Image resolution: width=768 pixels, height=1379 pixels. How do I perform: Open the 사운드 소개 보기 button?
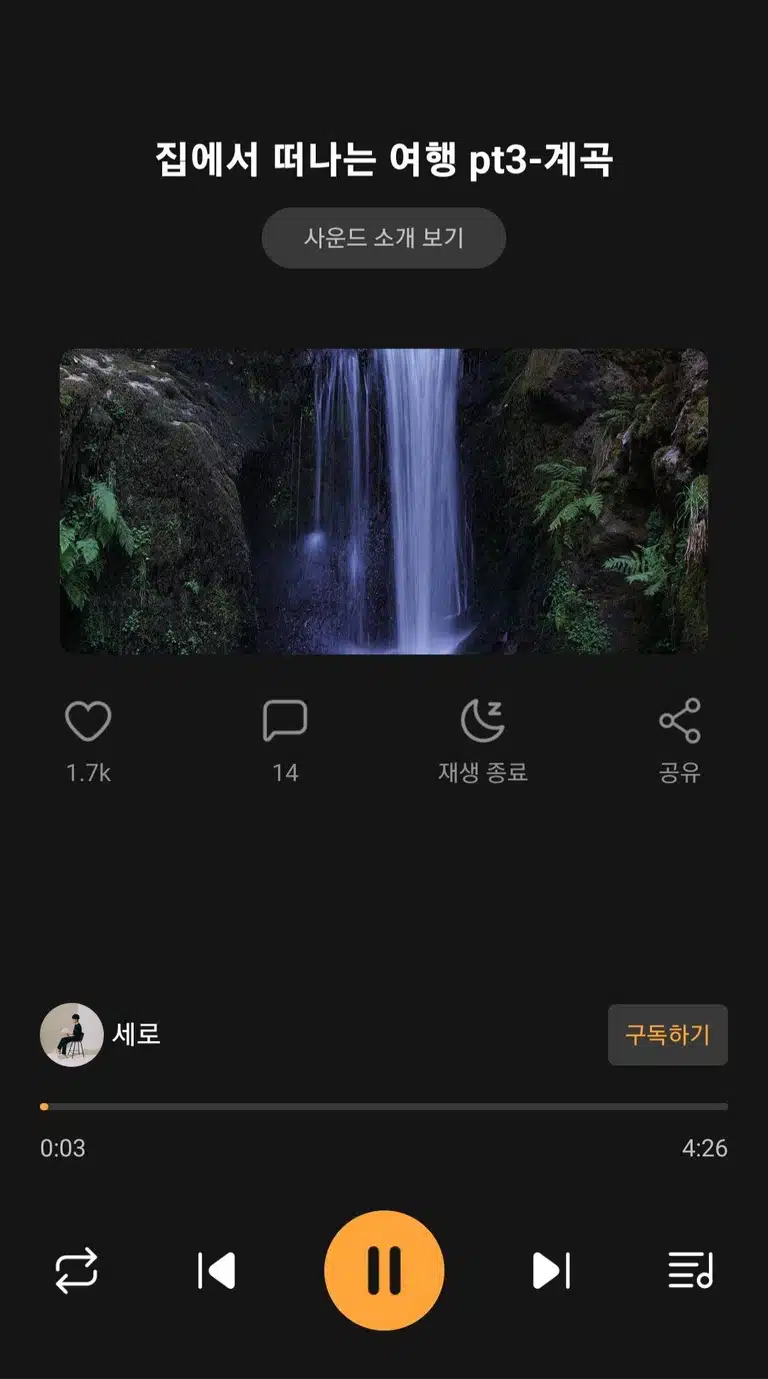point(384,238)
